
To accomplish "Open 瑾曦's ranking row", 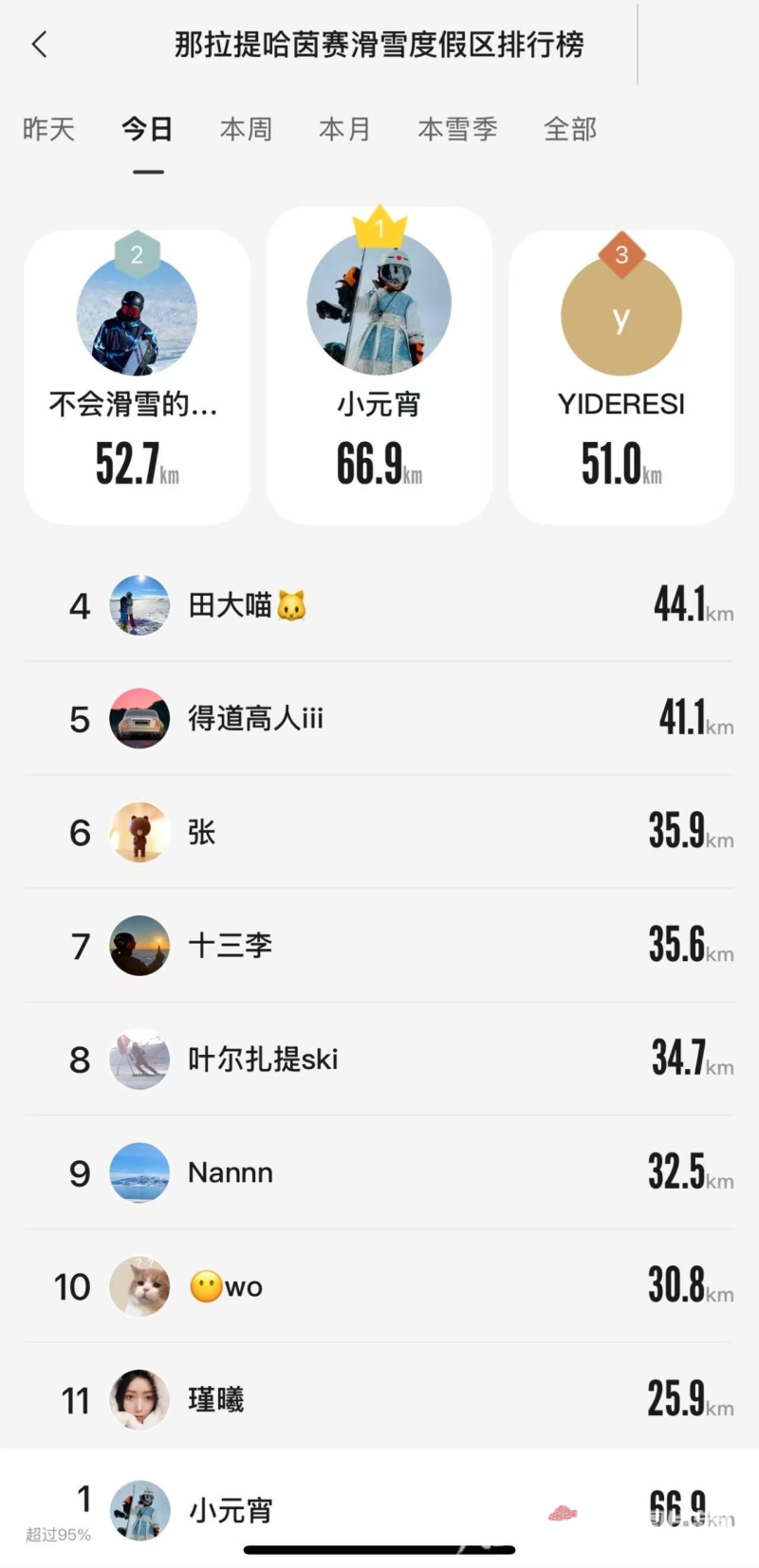I will 379,1399.
